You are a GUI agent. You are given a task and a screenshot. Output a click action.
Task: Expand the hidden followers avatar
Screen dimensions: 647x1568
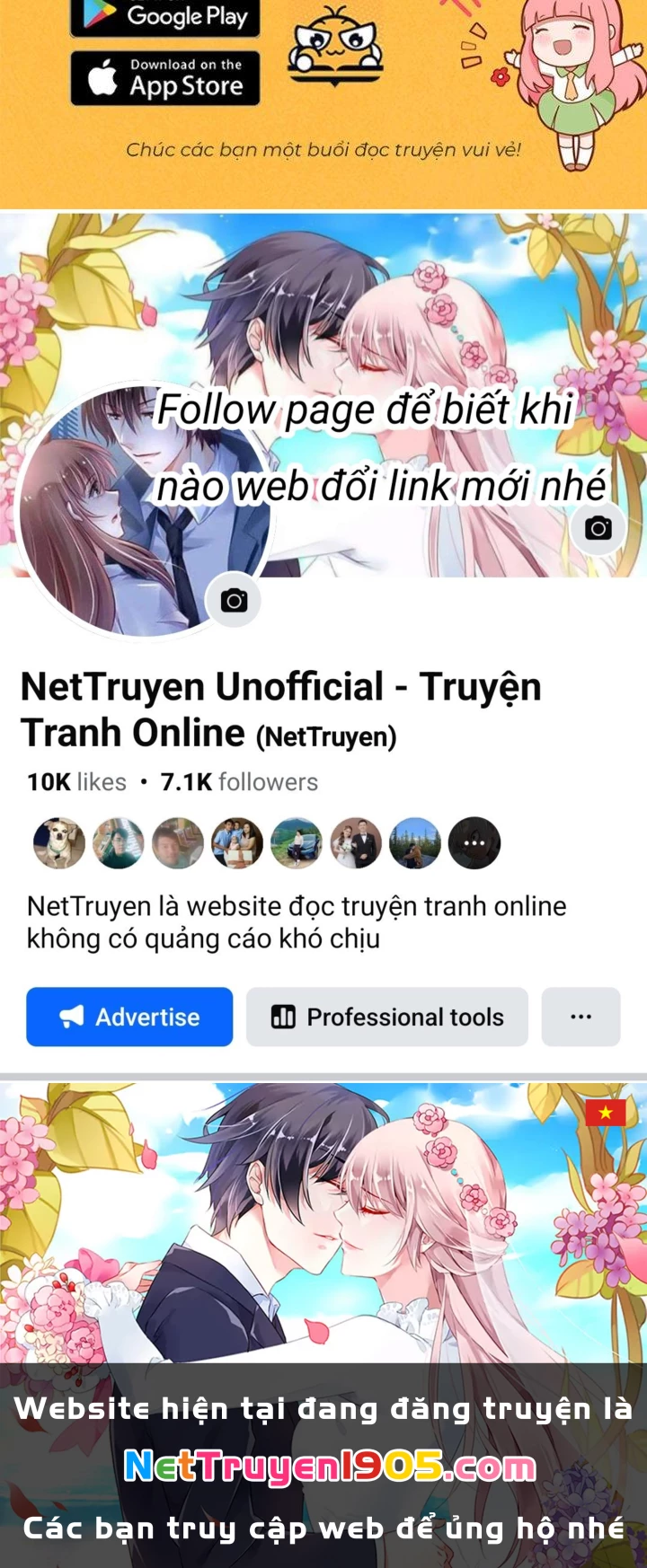tap(474, 842)
